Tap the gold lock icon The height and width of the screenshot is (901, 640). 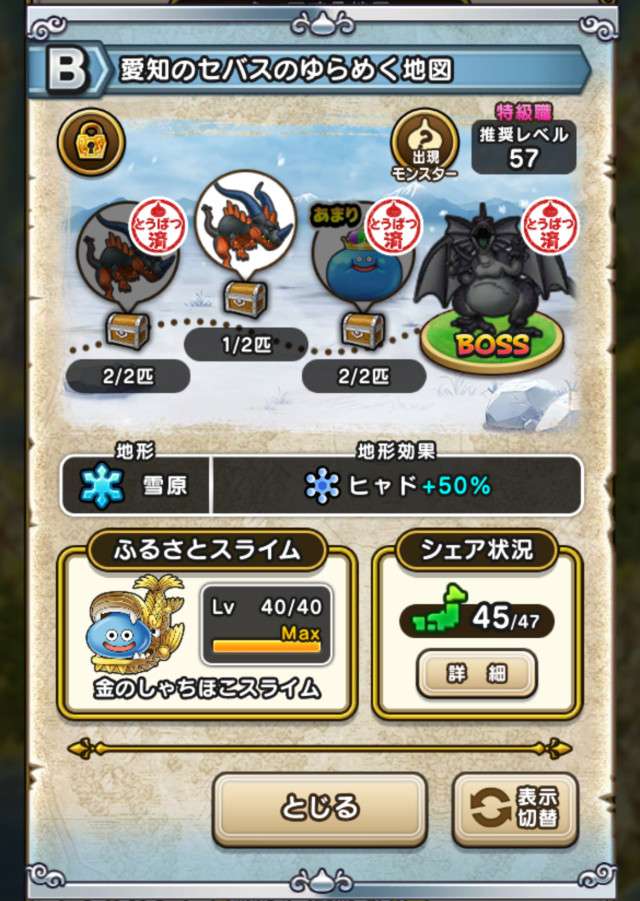coord(91,142)
